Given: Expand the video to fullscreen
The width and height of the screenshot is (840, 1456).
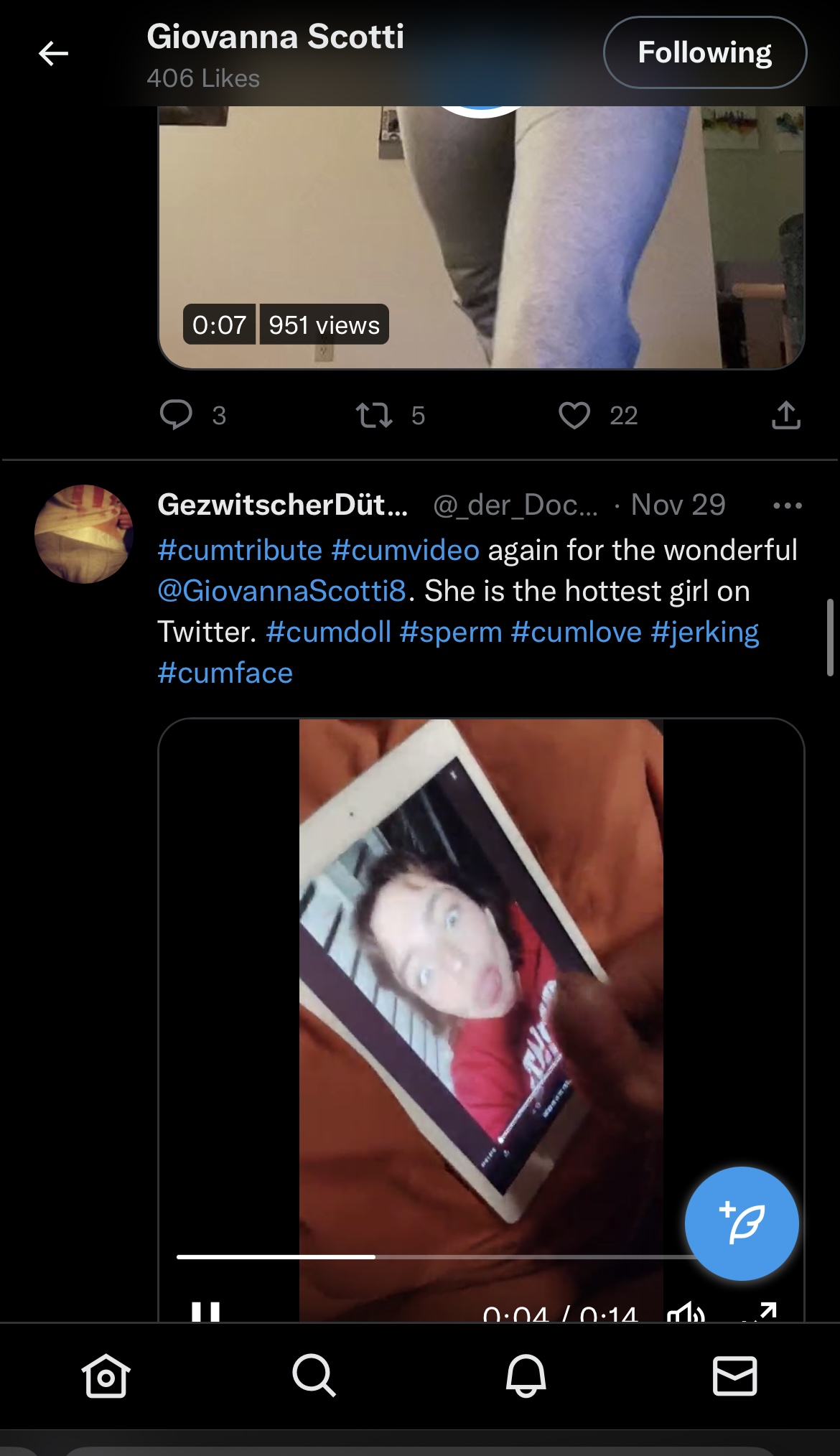Looking at the screenshot, I should point(761,1311).
